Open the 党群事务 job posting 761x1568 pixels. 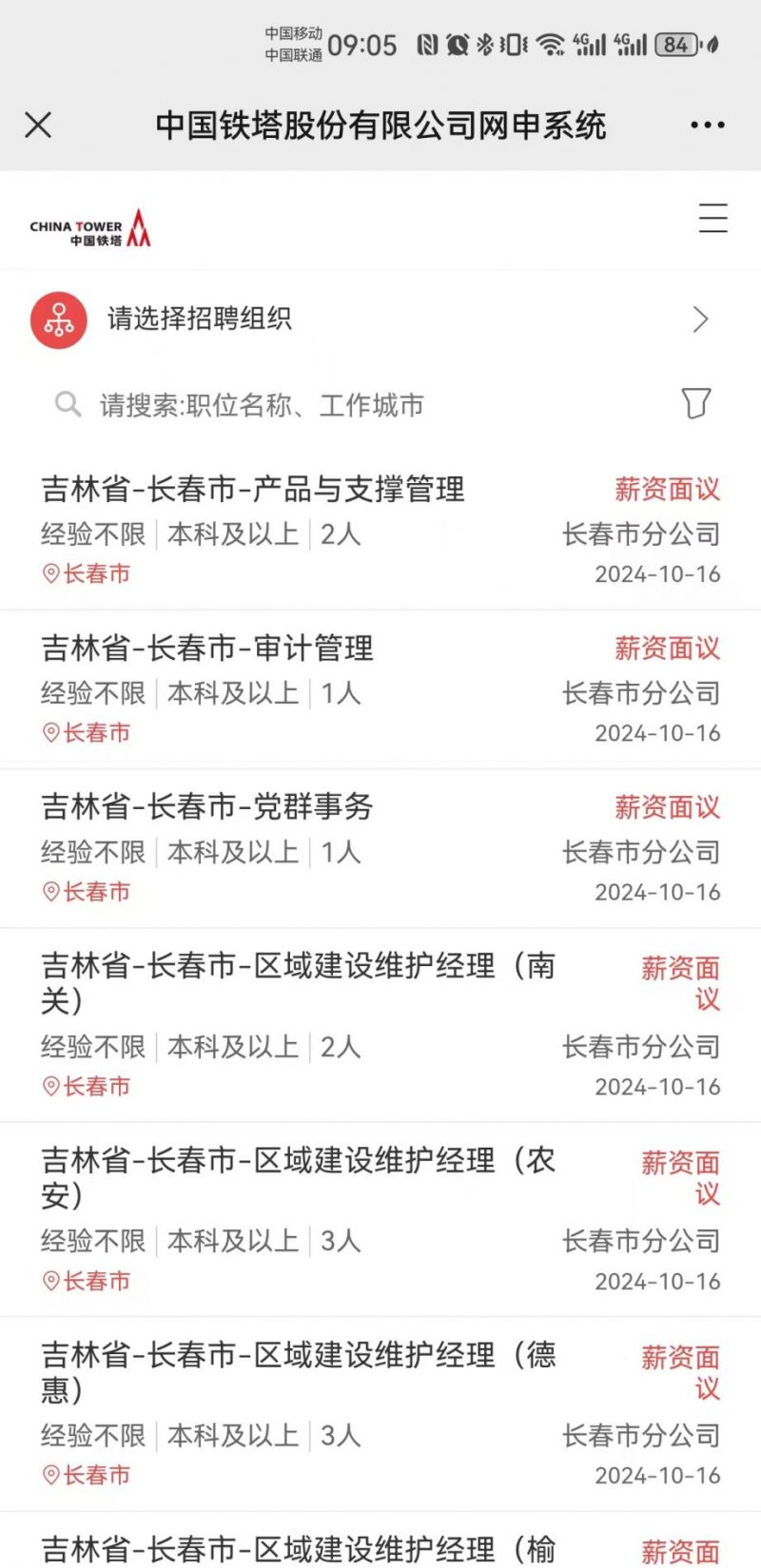[x=380, y=848]
